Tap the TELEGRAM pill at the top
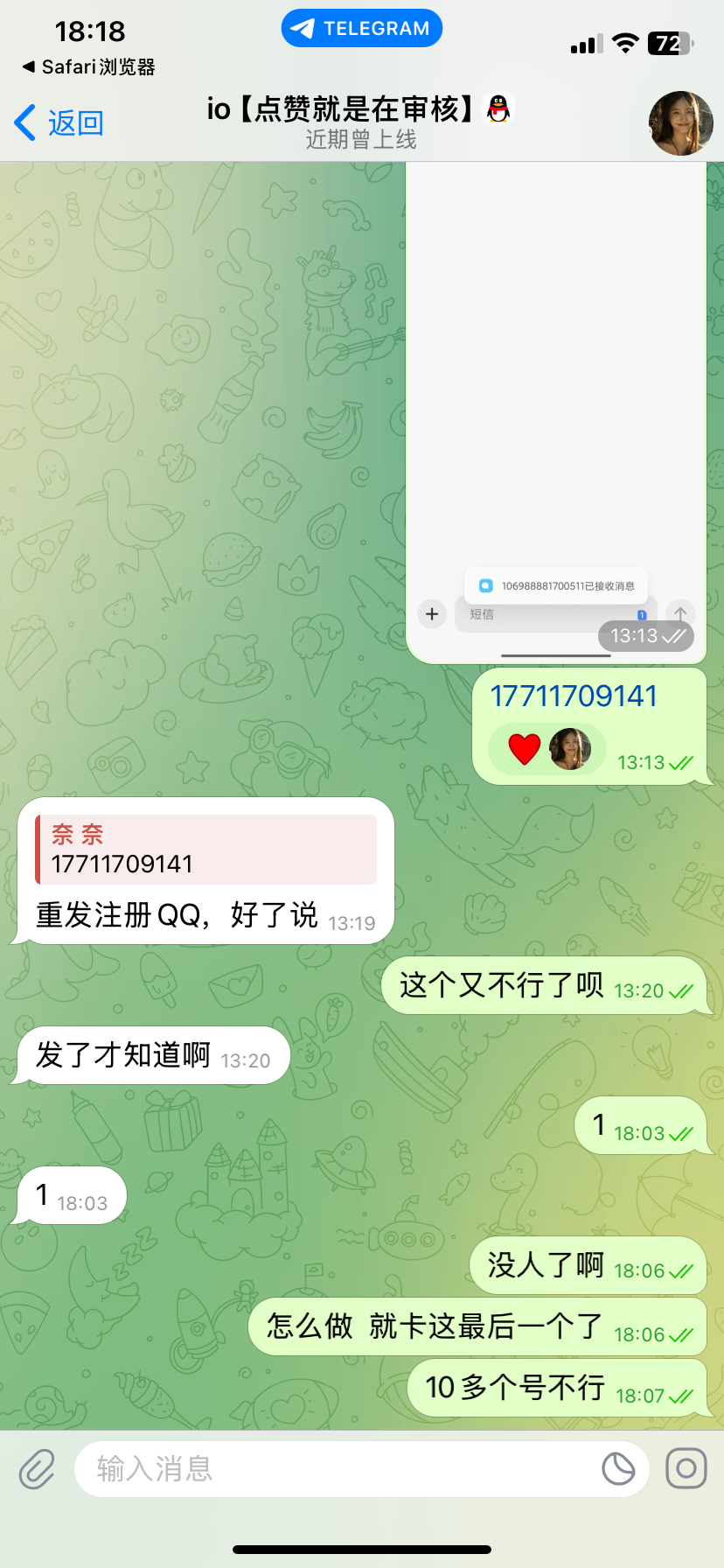The image size is (724, 1568). point(362,28)
